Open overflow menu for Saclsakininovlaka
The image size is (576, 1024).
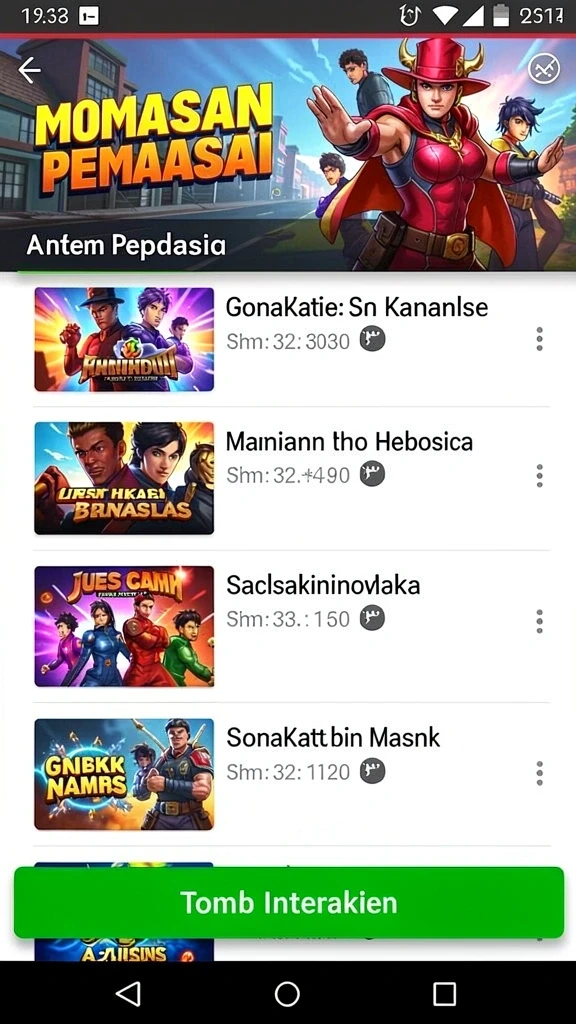pos(539,621)
